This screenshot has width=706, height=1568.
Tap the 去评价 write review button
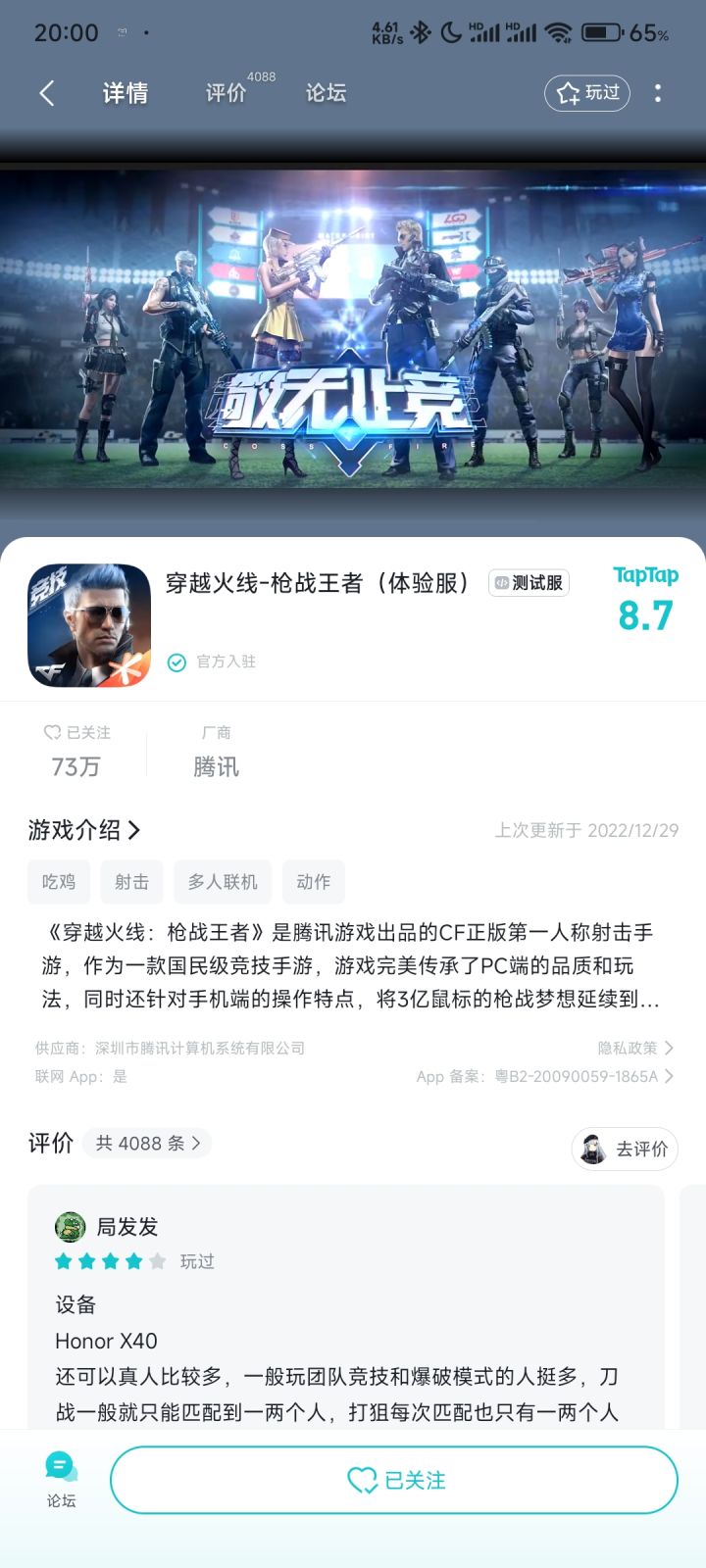[625, 1150]
